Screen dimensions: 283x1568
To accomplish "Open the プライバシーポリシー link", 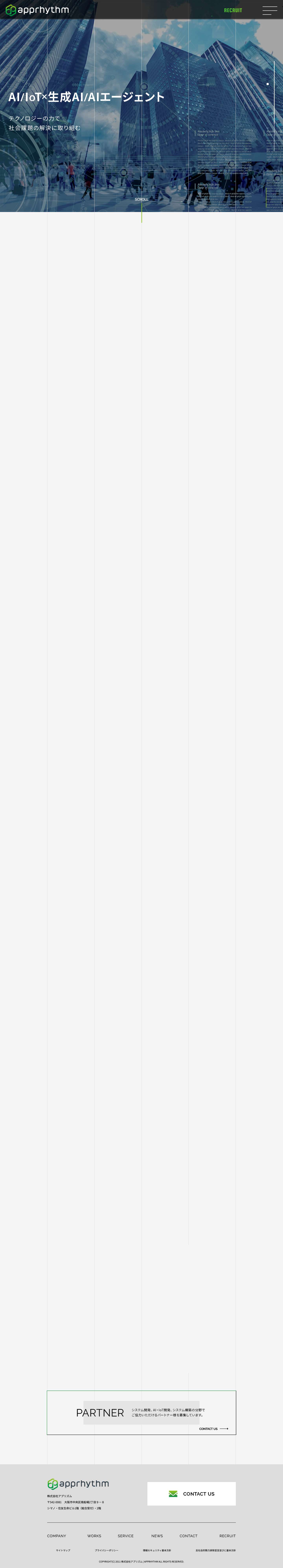I will 107,1550.
